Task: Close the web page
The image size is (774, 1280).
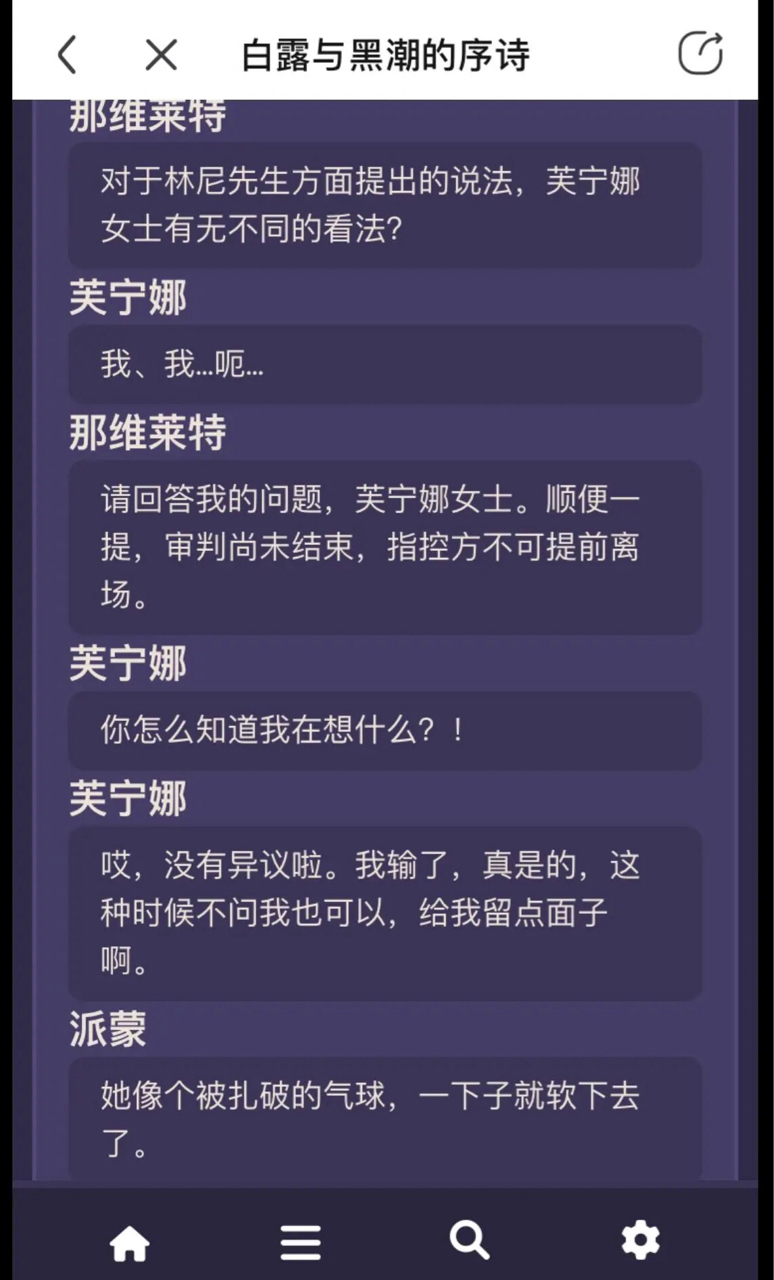Action: coord(160,54)
